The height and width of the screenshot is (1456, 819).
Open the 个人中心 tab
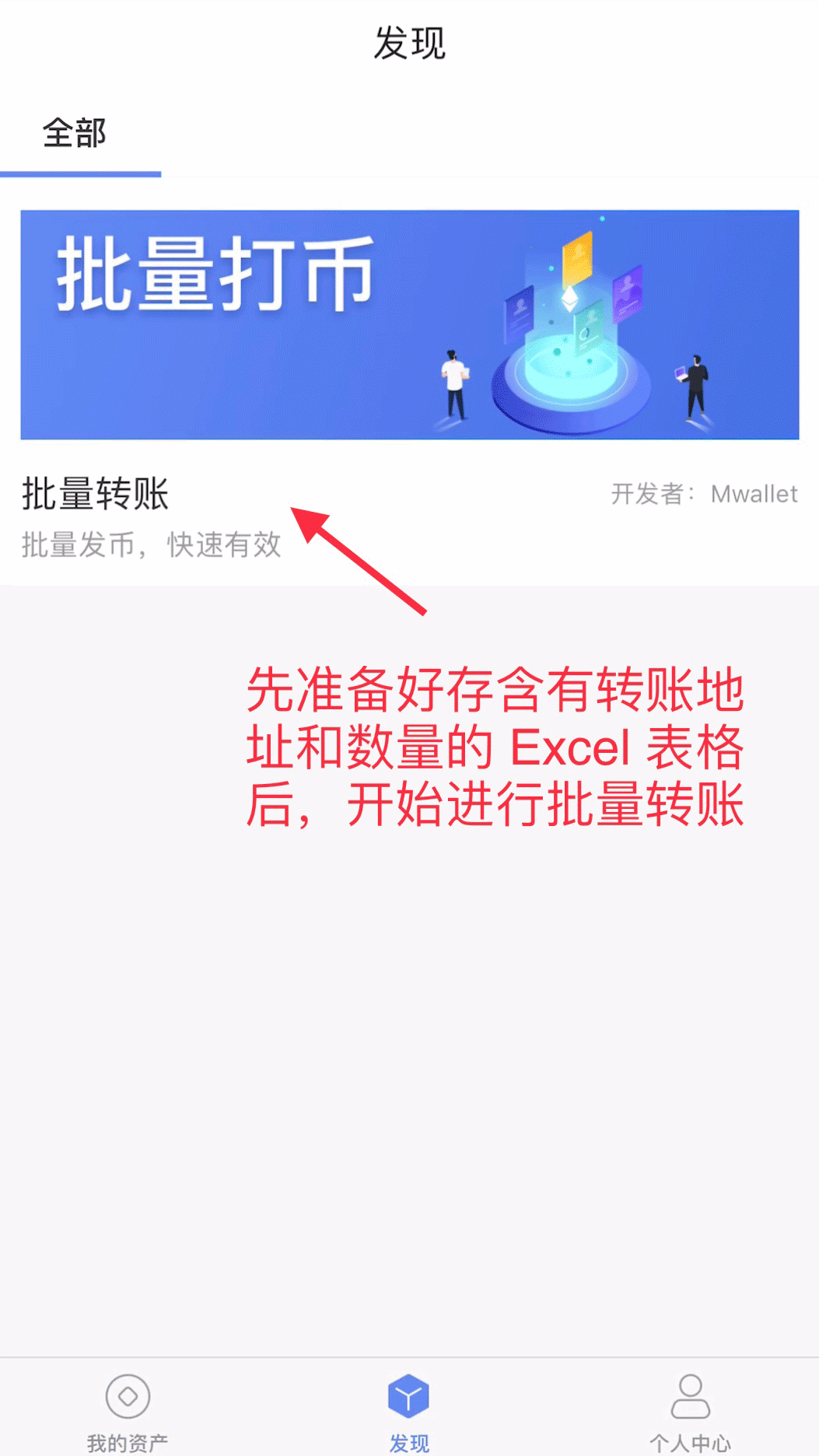(x=690, y=1410)
